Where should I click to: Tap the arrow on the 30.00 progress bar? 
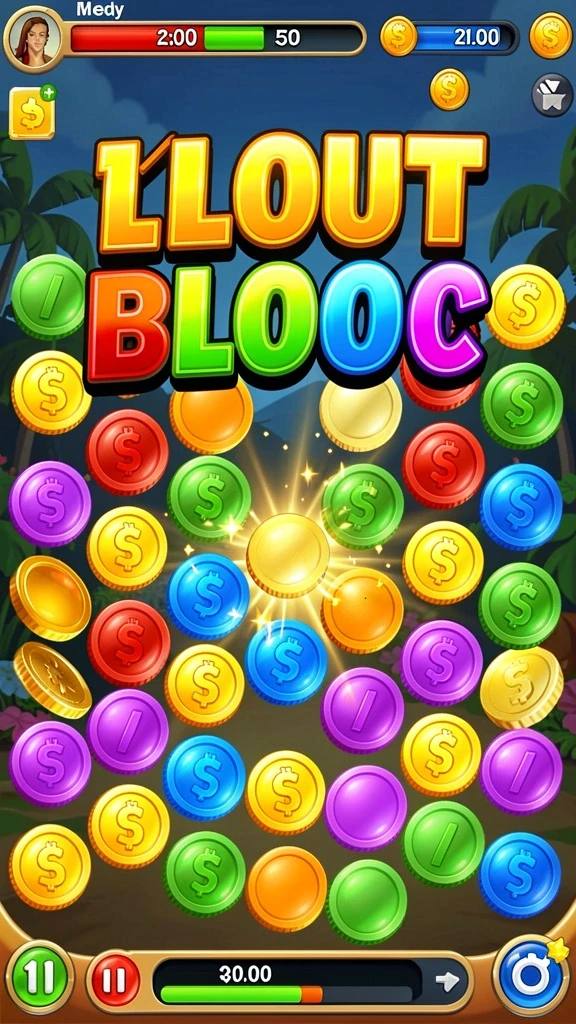(447, 980)
